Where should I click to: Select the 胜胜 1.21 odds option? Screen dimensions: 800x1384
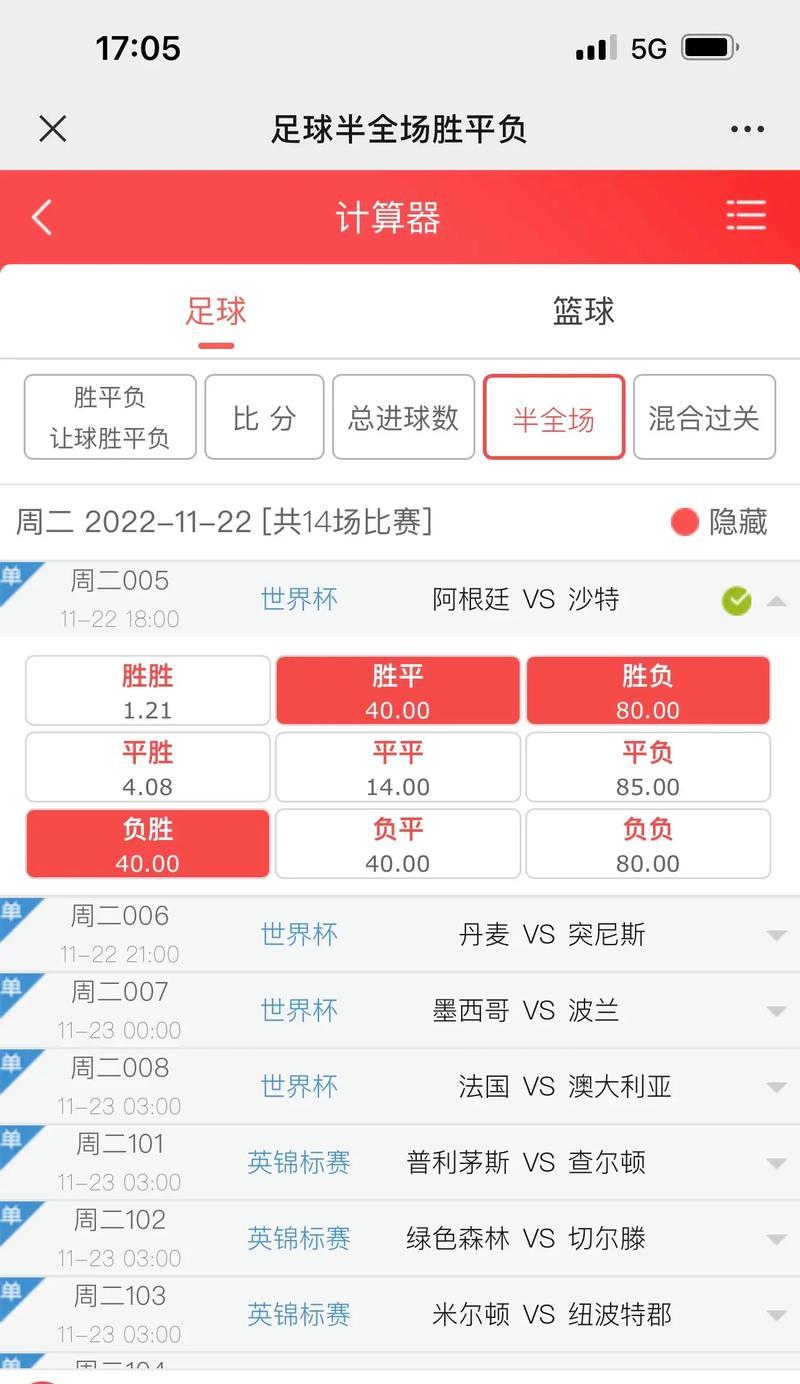pos(147,690)
